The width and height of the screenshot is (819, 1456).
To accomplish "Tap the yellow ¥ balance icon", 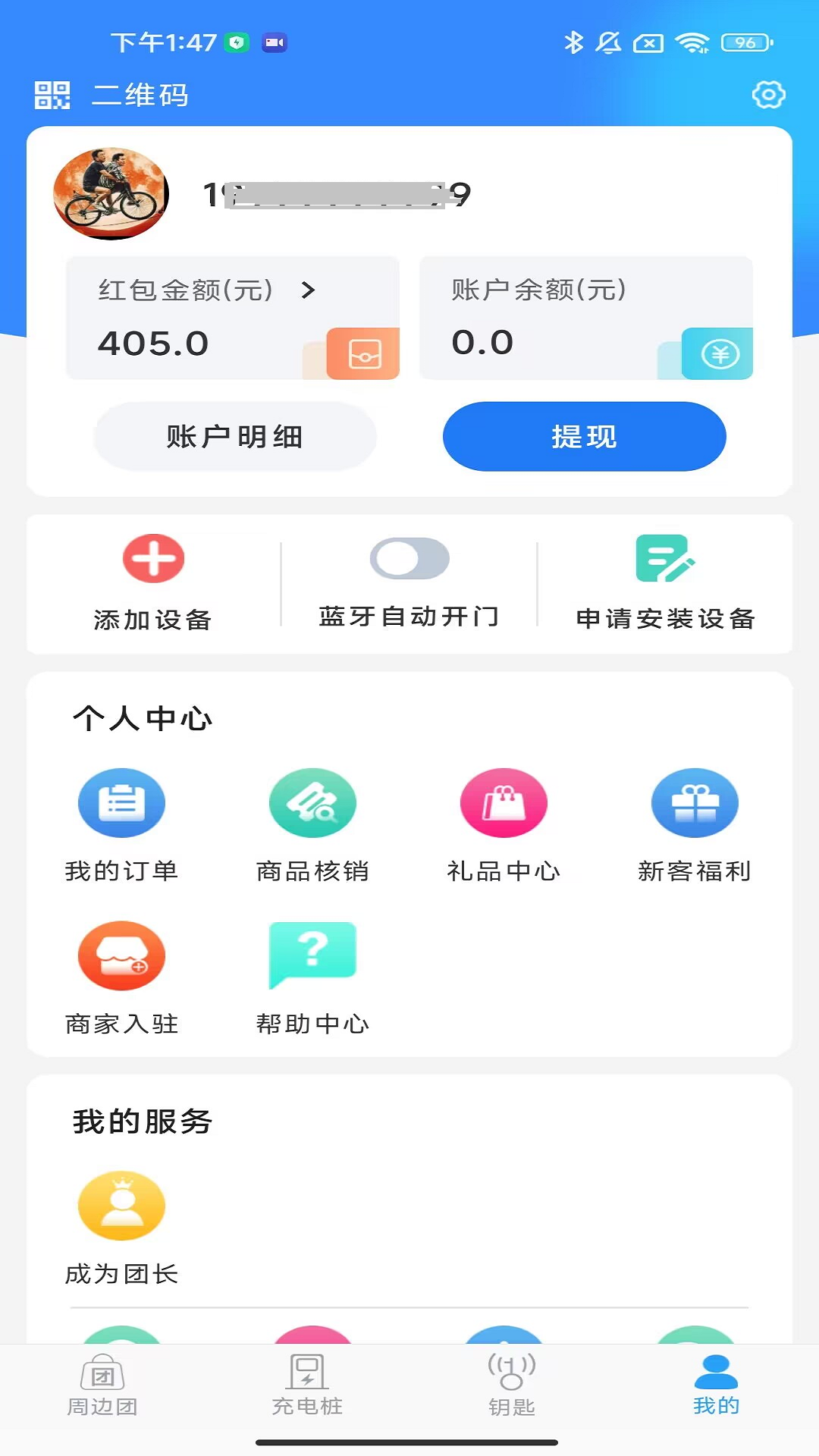I will 718,353.
